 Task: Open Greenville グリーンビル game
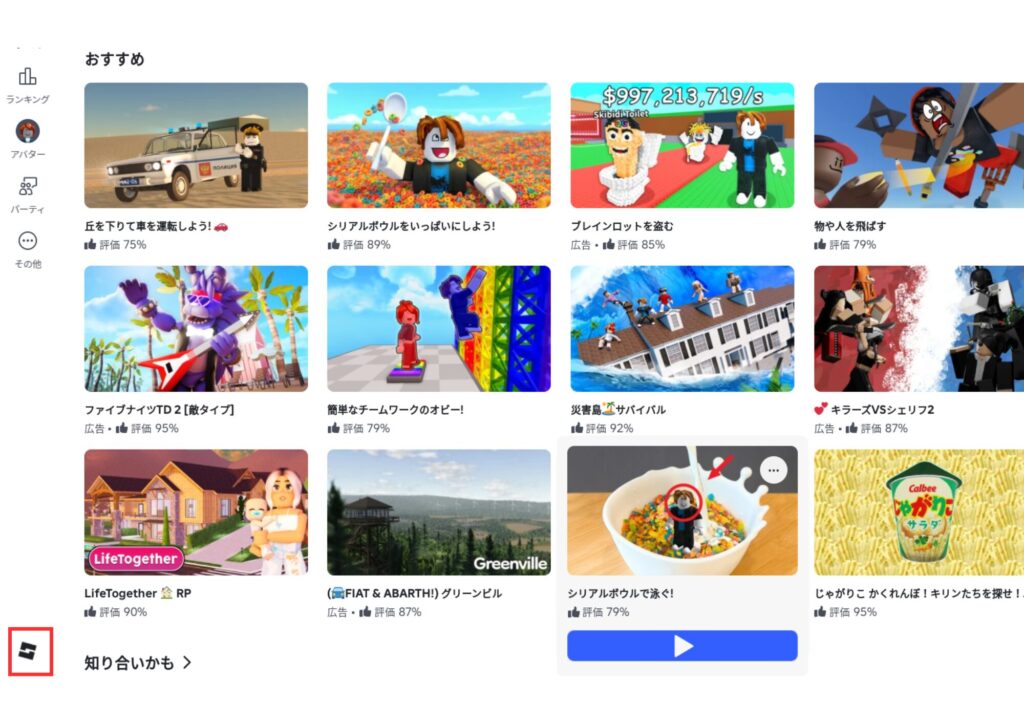click(x=438, y=512)
